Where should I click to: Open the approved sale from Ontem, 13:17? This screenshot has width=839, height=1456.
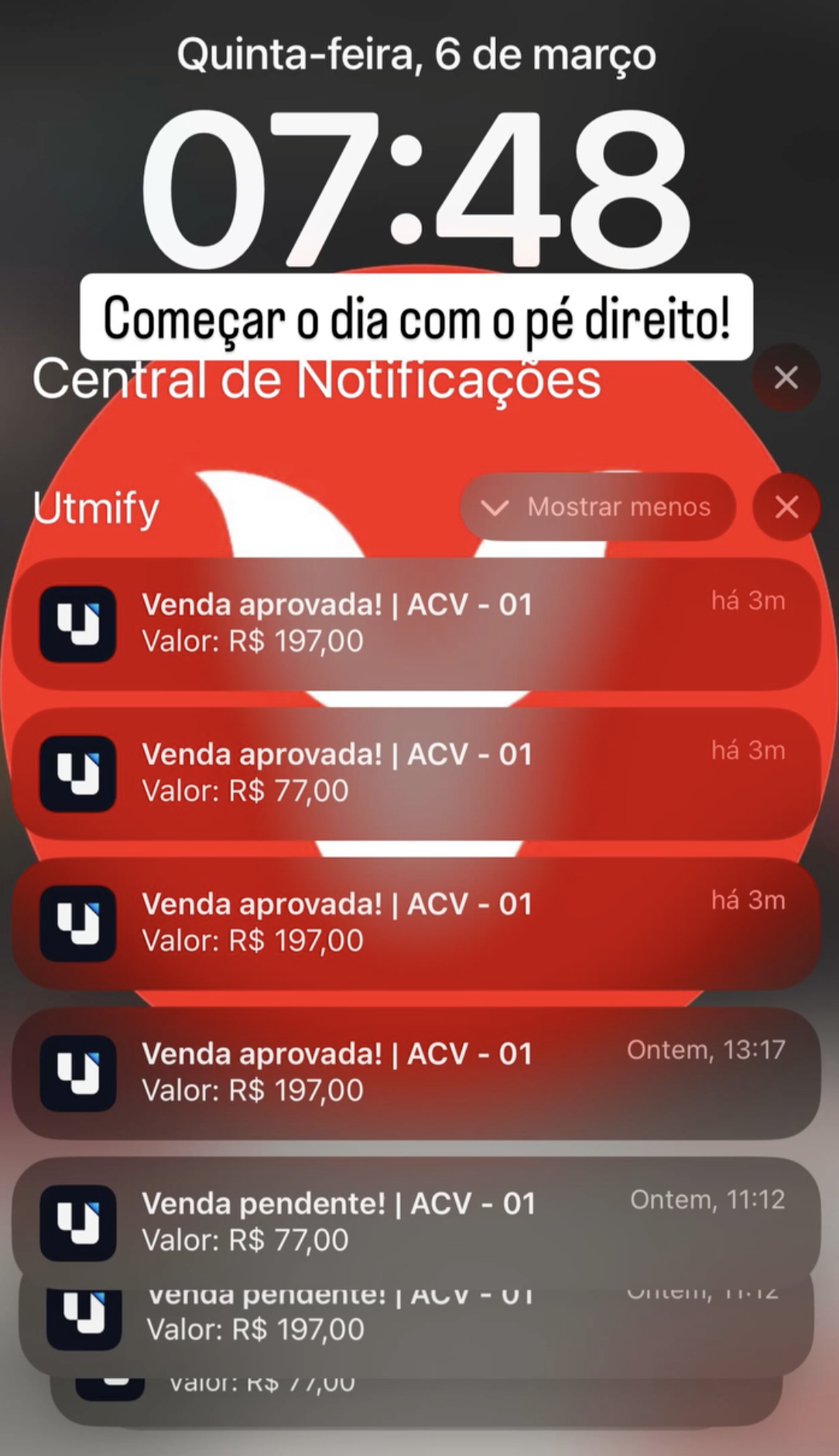coord(416,1072)
